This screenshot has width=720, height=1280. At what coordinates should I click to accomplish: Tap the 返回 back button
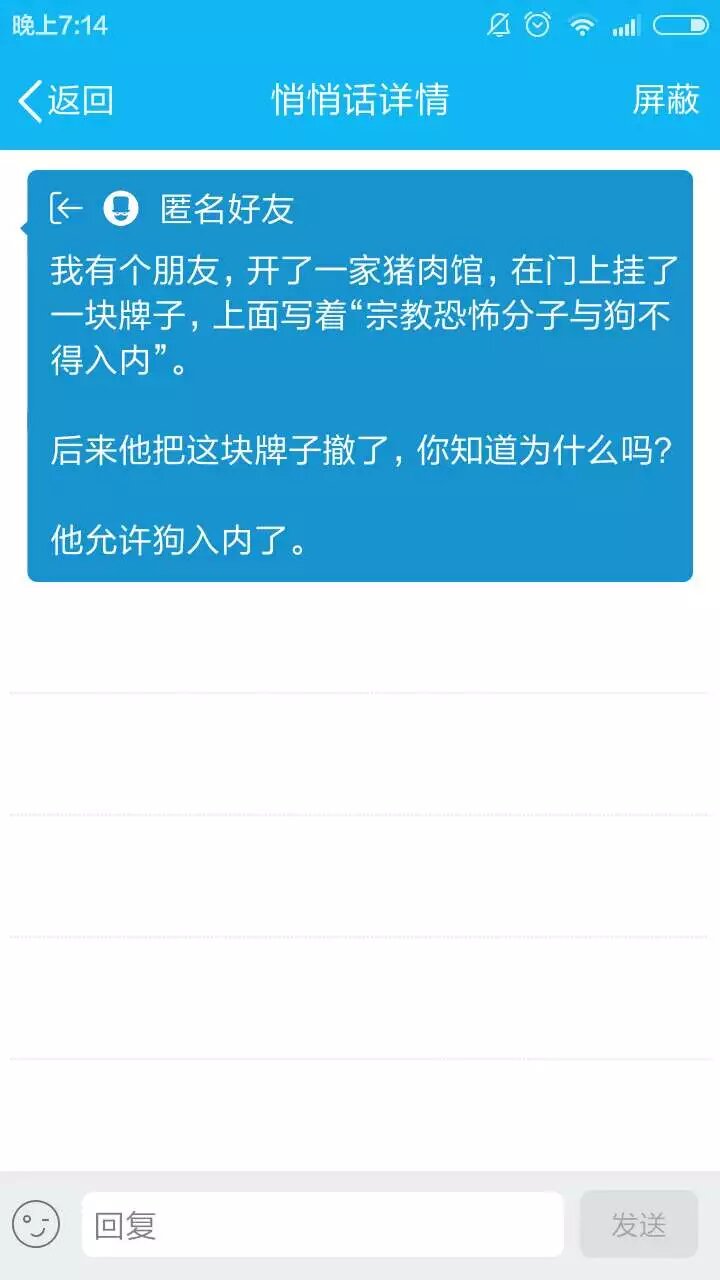pos(66,101)
